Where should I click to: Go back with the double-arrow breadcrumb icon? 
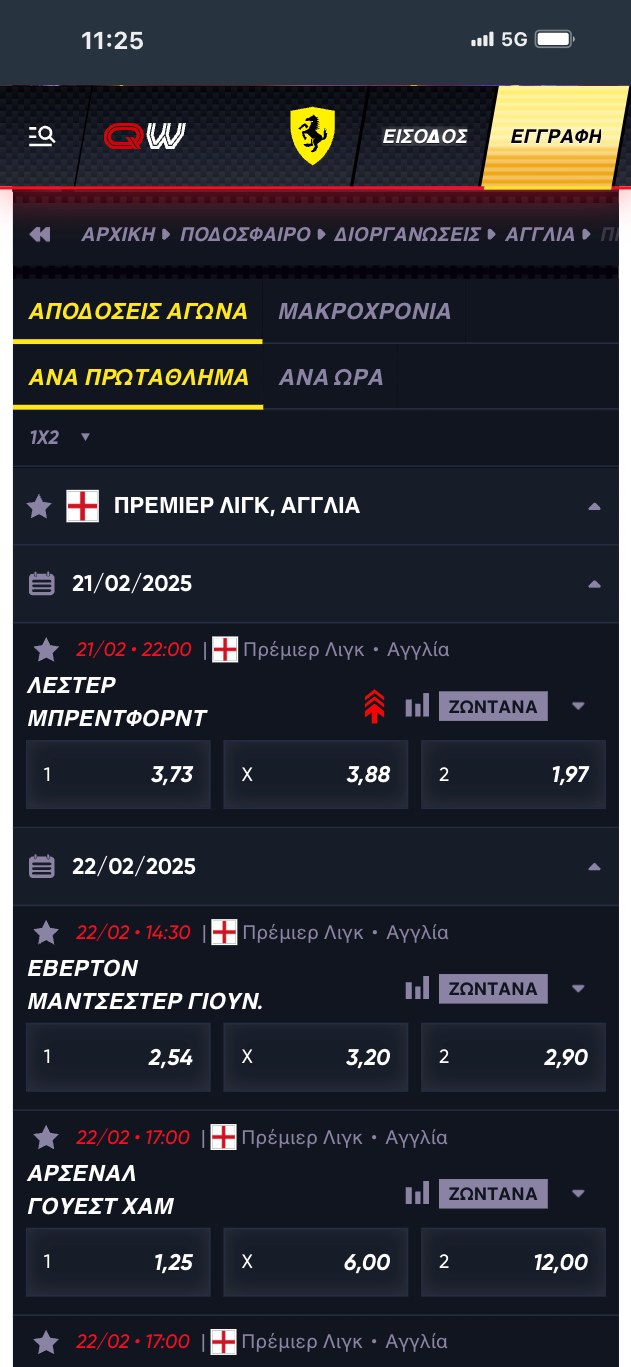40,235
